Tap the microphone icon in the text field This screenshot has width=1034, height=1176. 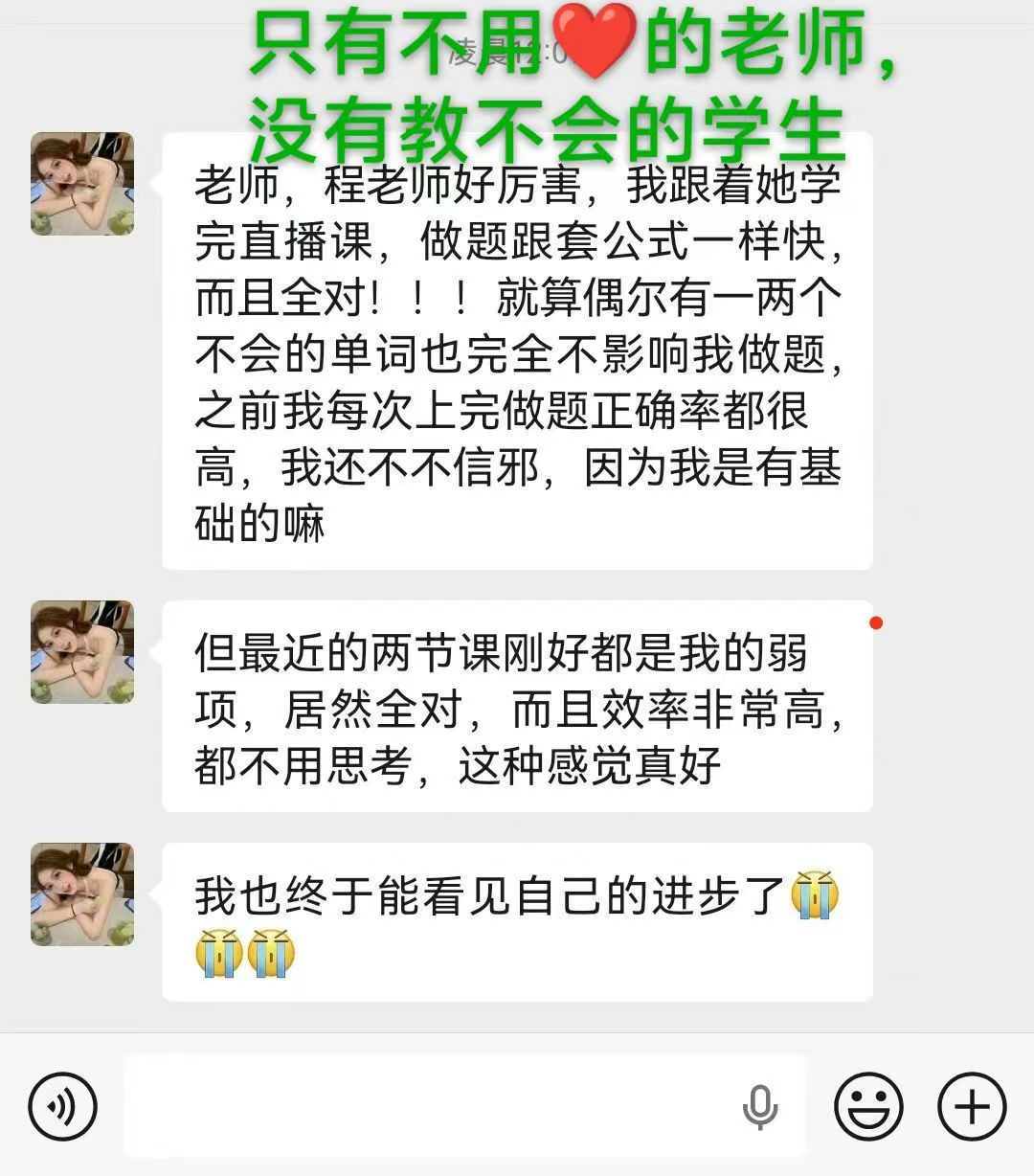click(759, 1107)
